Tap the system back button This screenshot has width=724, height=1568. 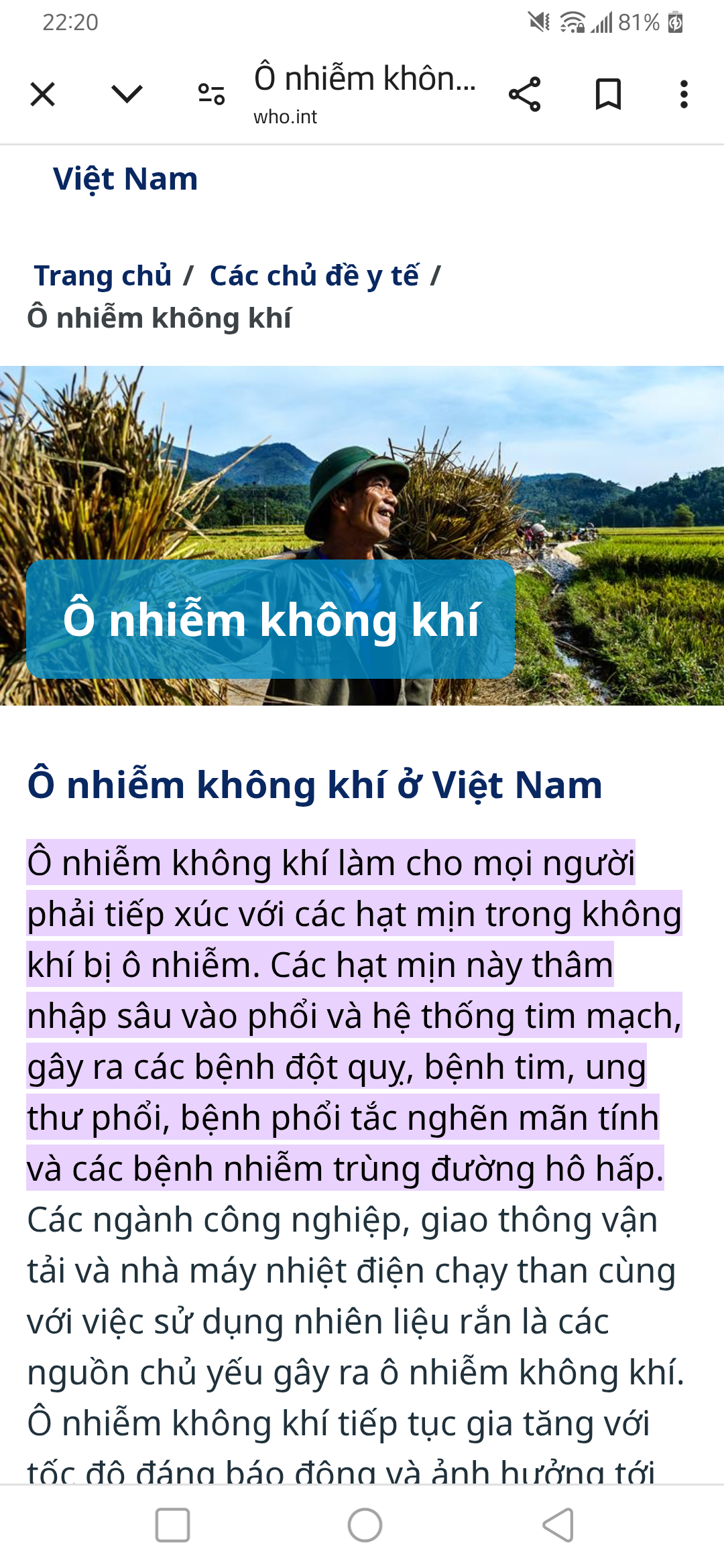(558, 1525)
